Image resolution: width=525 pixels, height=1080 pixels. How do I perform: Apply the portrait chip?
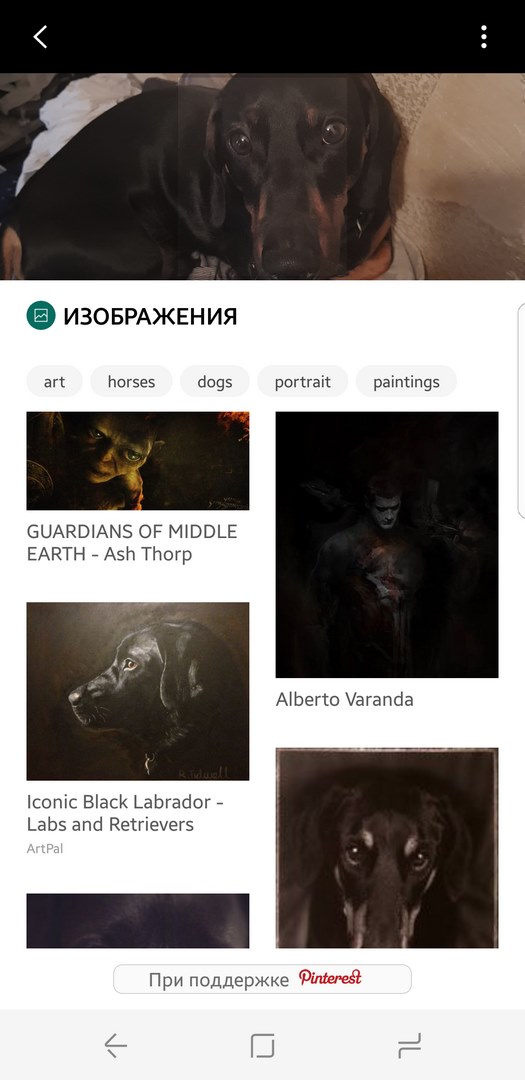[302, 382]
